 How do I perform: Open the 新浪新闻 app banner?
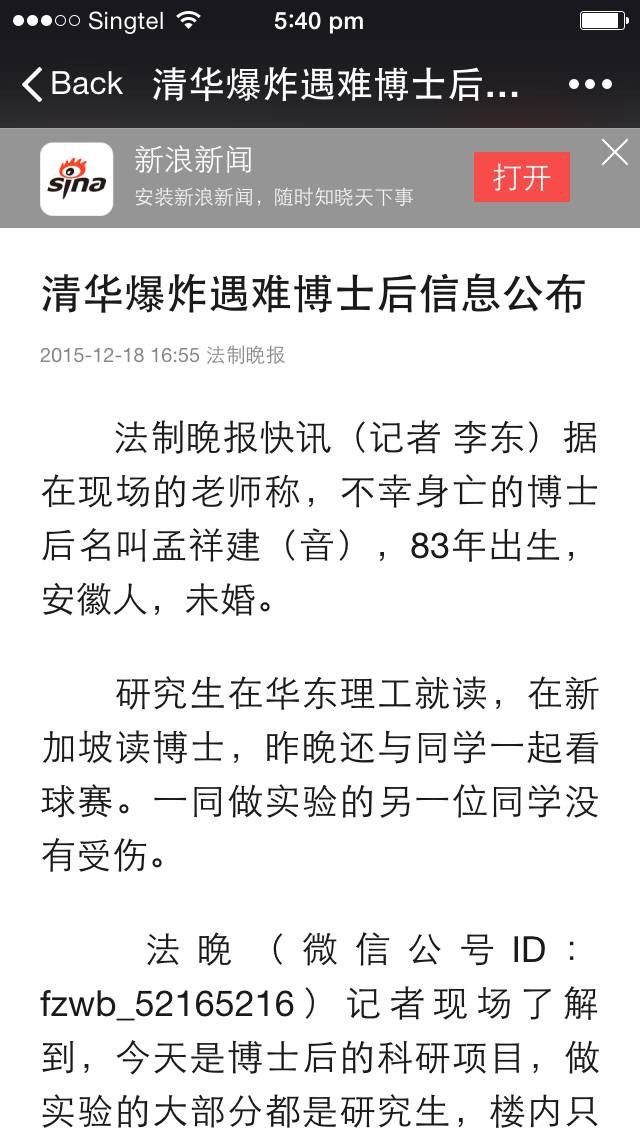point(270,178)
